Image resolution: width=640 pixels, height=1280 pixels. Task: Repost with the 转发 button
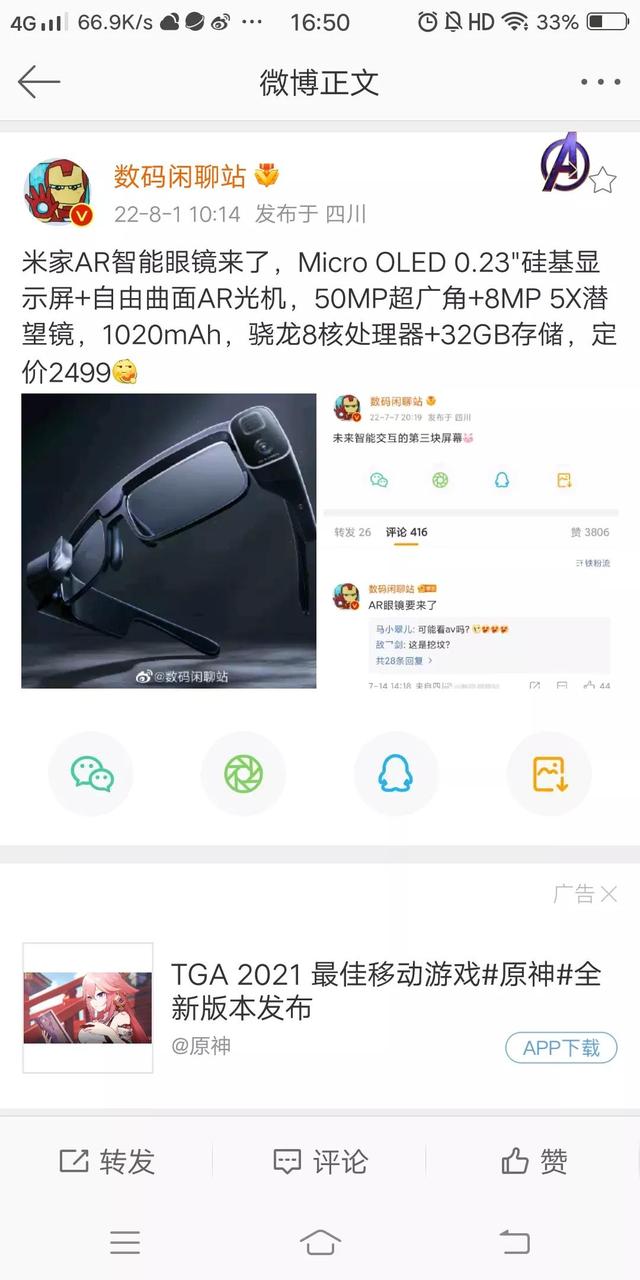pos(107,1161)
